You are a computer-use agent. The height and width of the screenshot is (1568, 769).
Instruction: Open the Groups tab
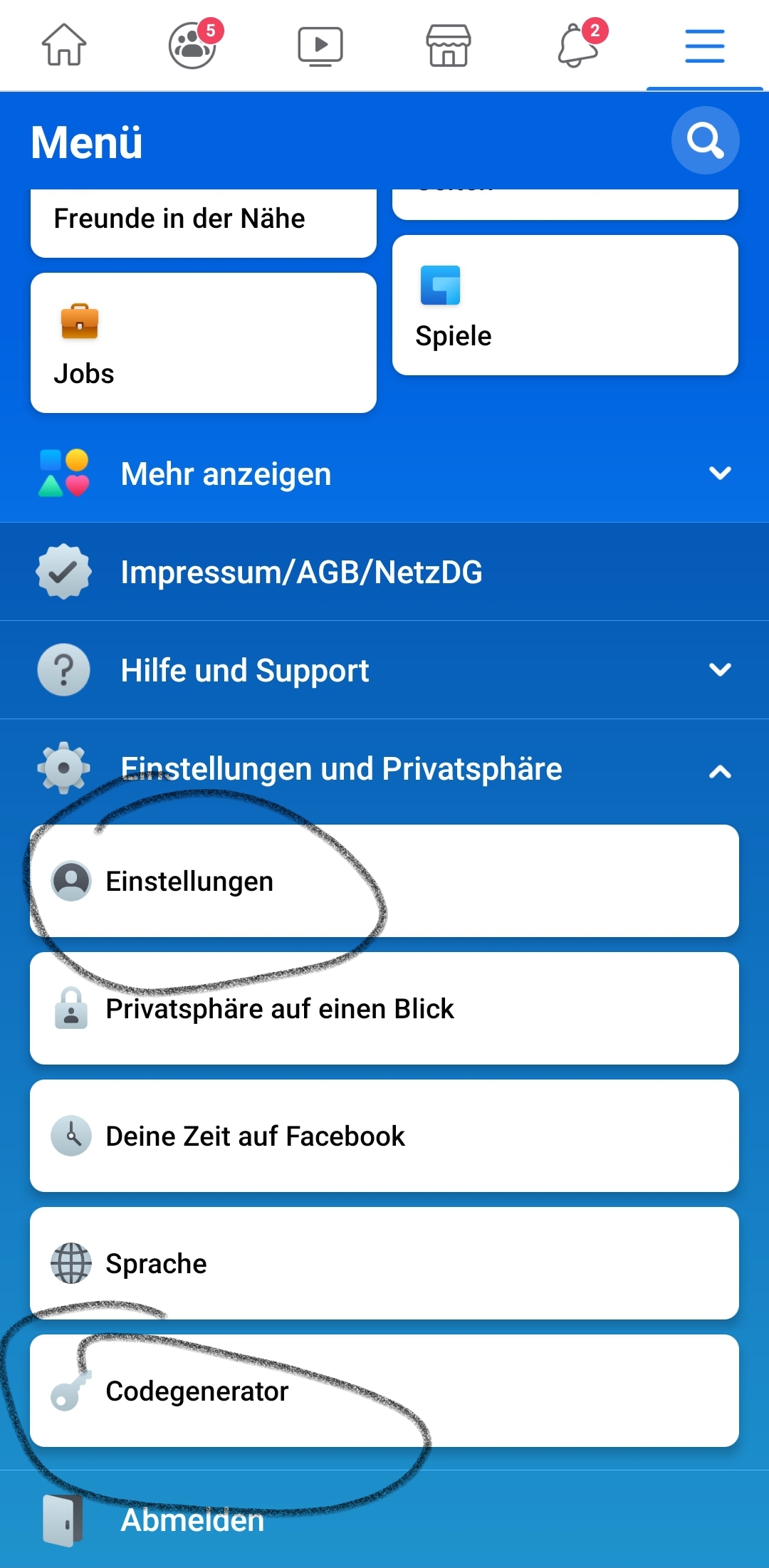(192, 45)
